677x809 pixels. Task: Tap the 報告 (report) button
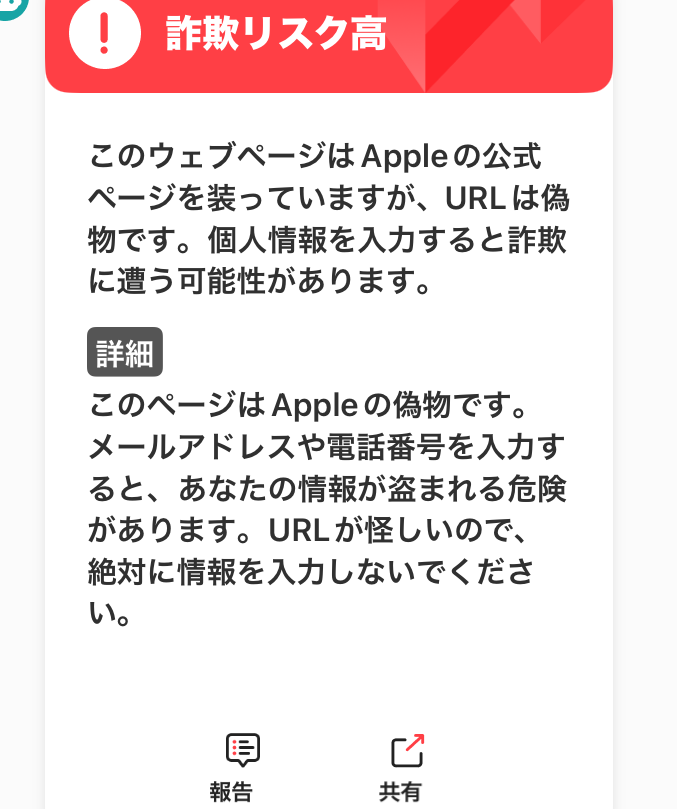(x=232, y=766)
